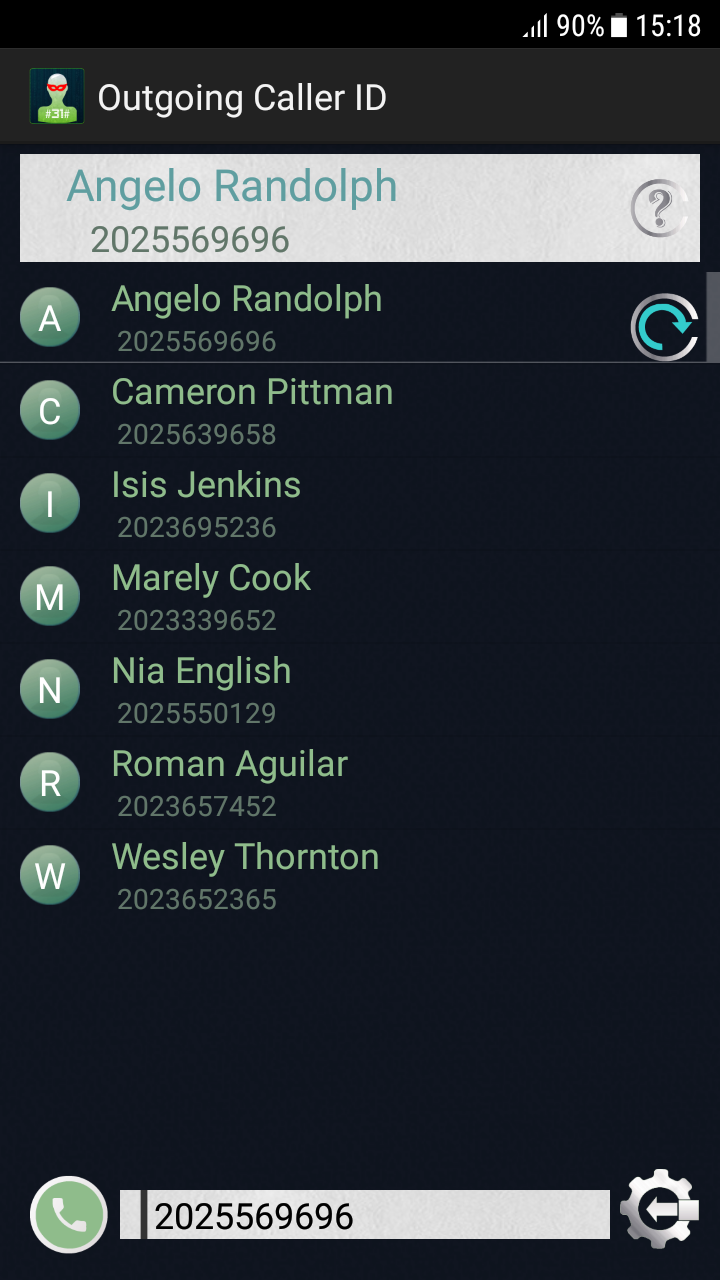Tap the refresh icon beside Angelo Randolph
Screen dimensions: 720x1280
664,327
